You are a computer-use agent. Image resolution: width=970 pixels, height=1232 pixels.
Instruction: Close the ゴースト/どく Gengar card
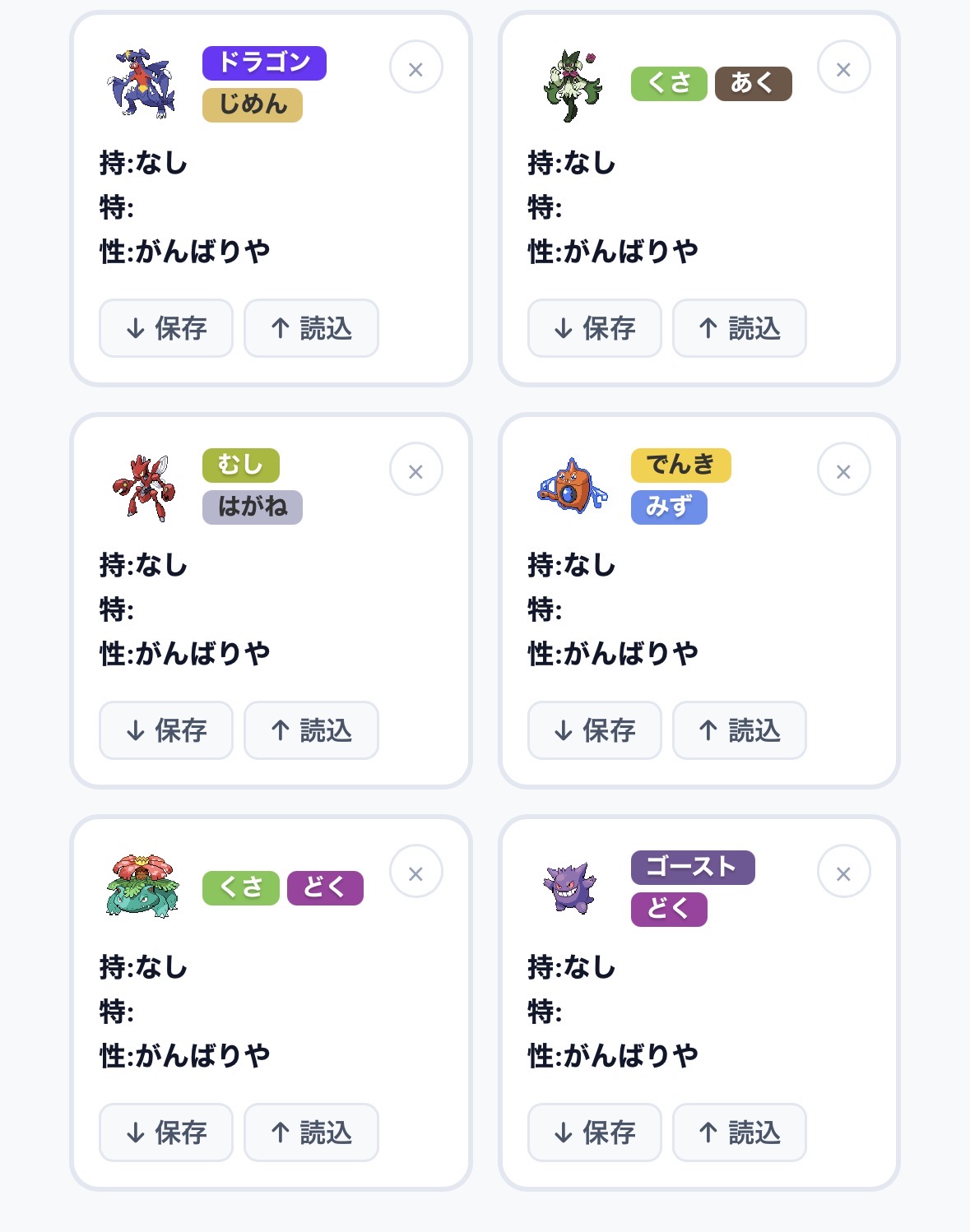pos(843,873)
